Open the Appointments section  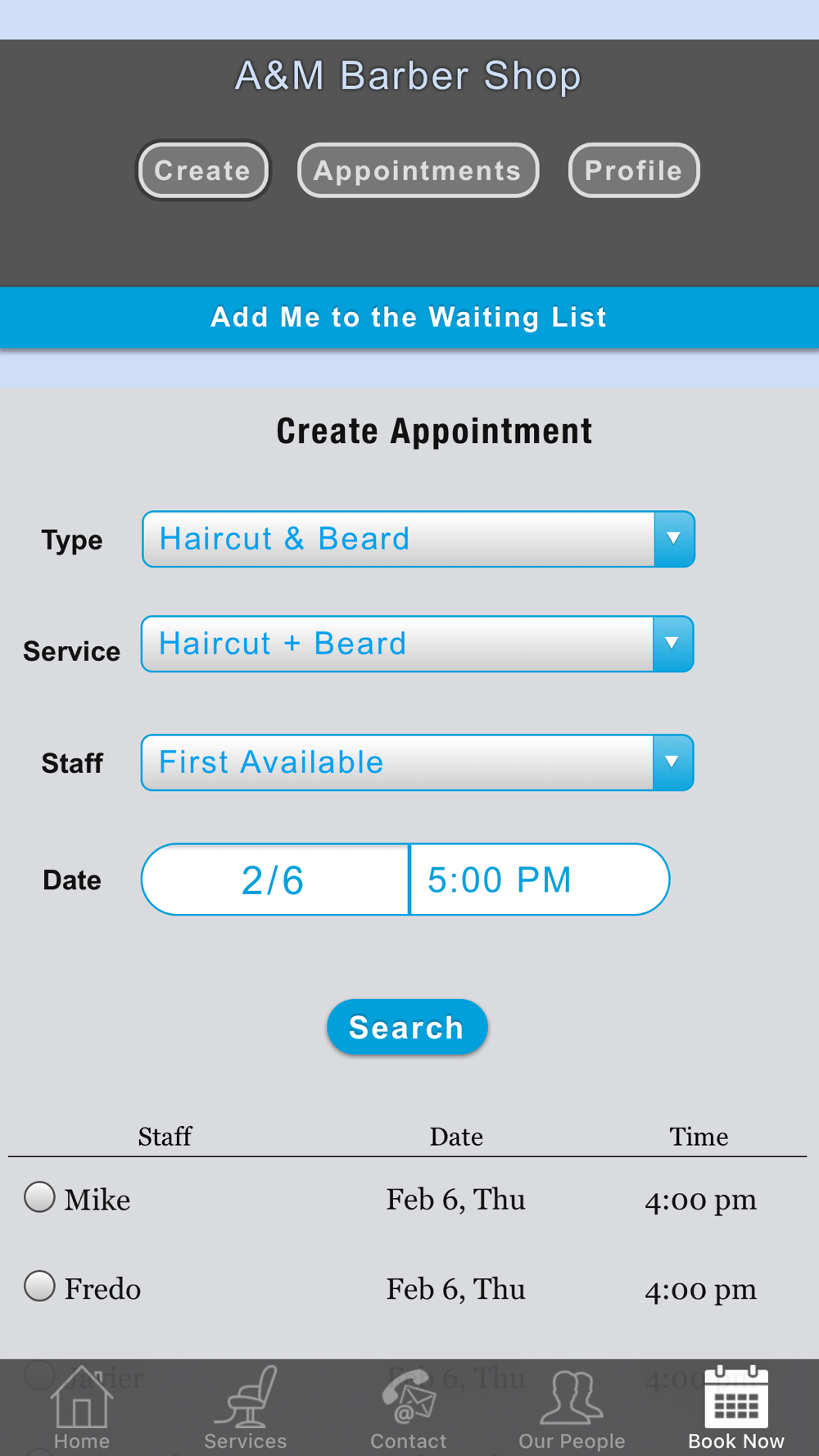(x=418, y=170)
